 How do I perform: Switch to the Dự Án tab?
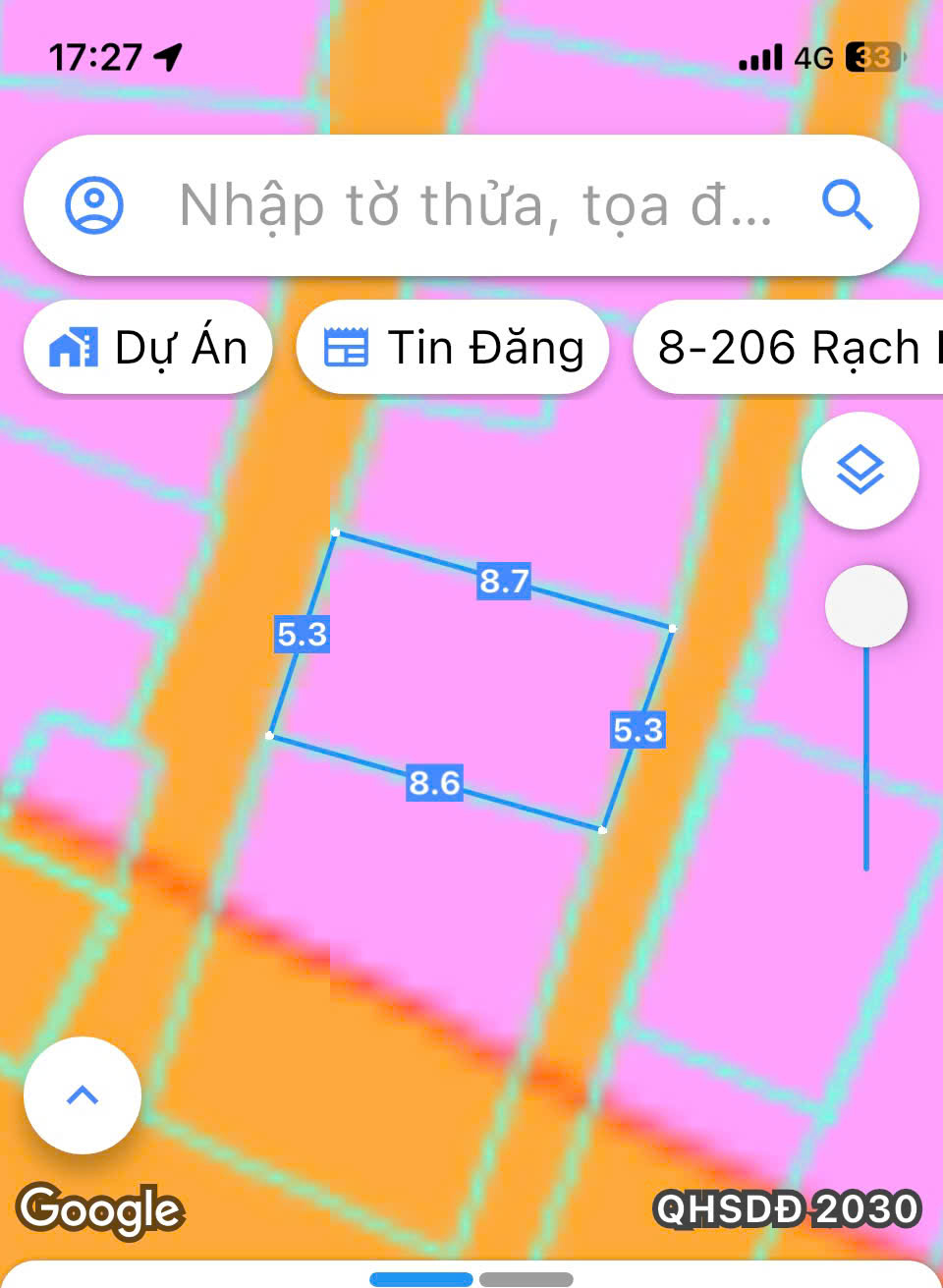(x=147, y=346)
